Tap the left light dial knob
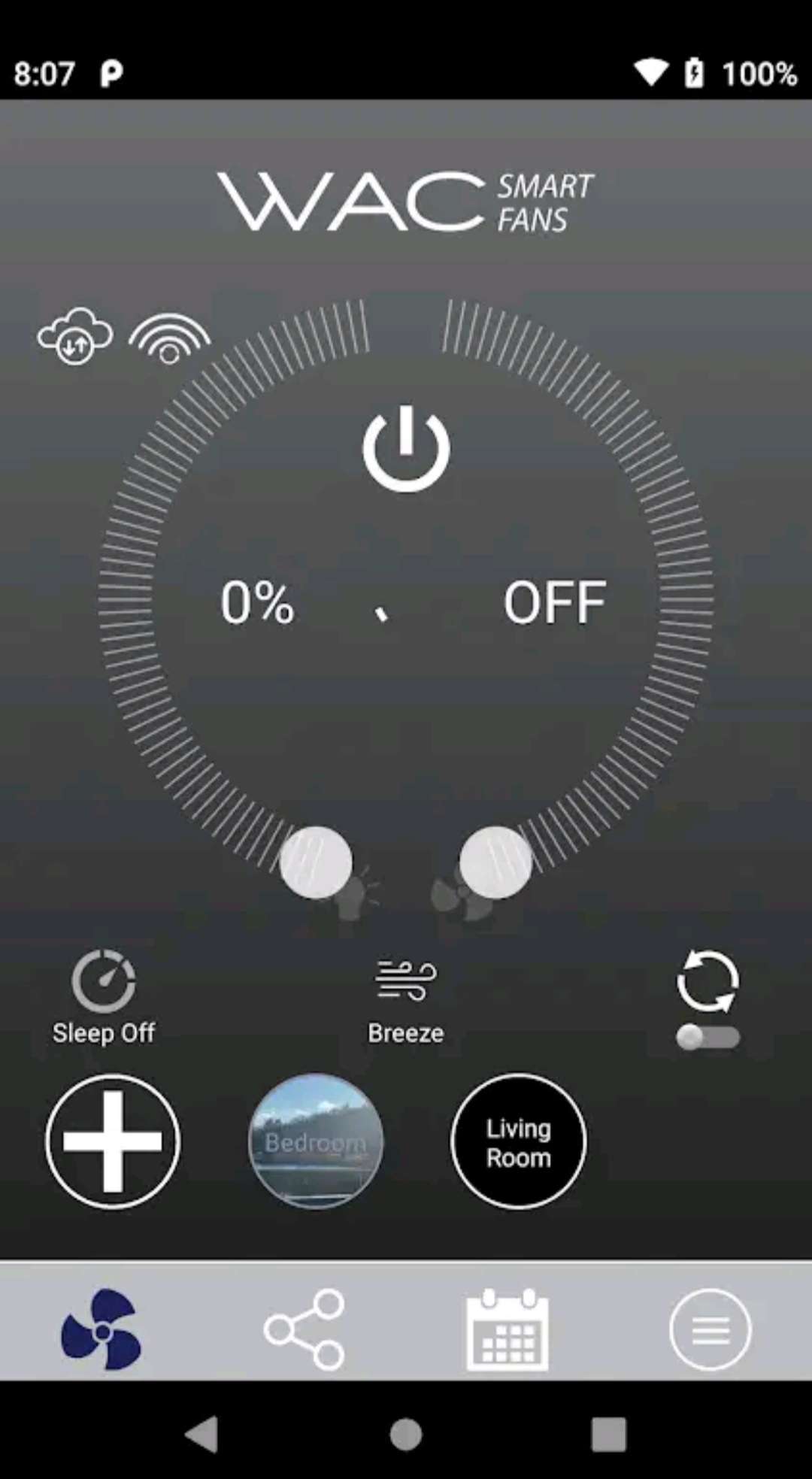This screenshot has height=1479, width=812. (316, 862)
